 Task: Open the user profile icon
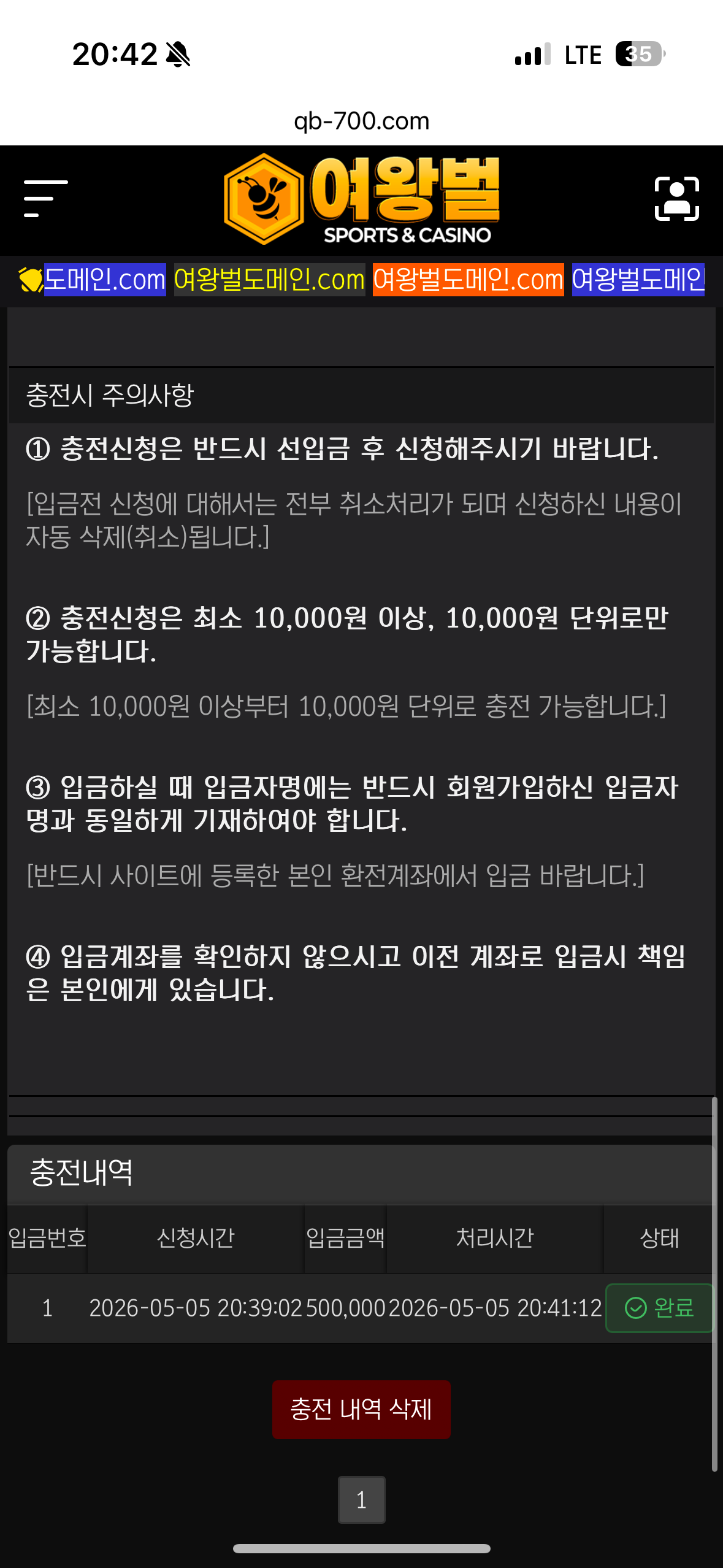tap(677, 199)
